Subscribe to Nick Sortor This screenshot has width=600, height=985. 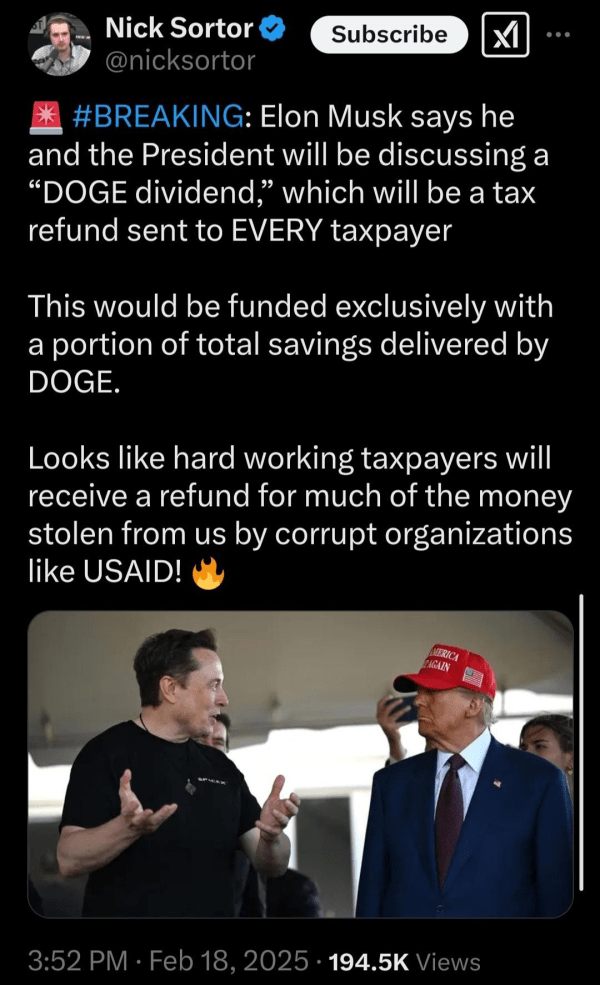click(x=388, y=35)
